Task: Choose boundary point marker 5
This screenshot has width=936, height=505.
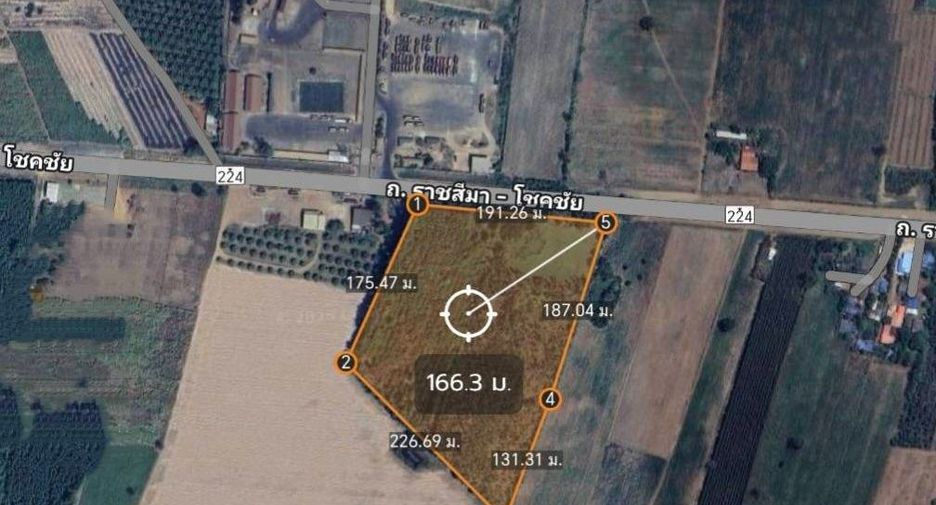Action: [x=606, y=223]
